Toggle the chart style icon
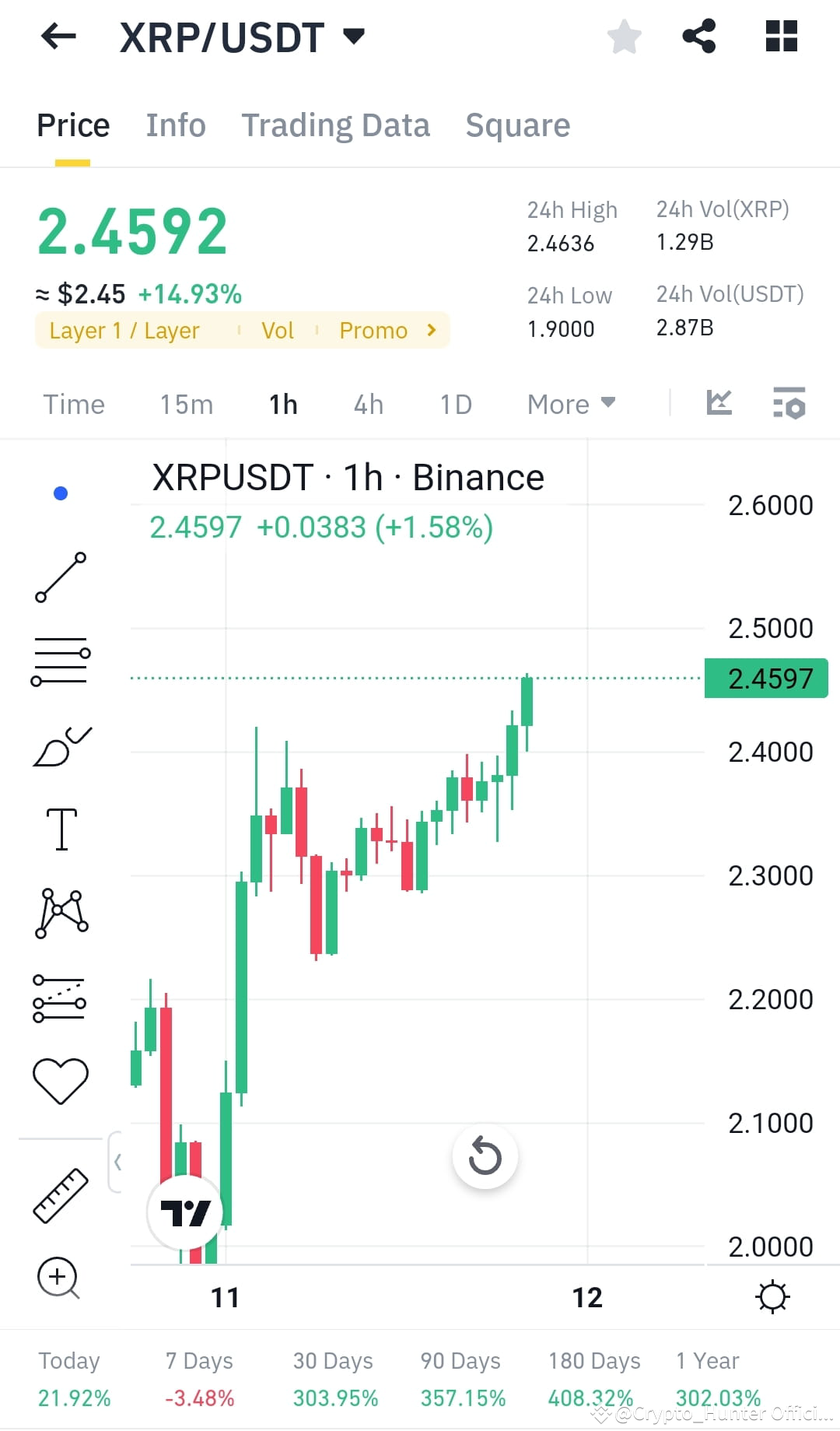The width and height of the screenshot is (840, 1431). pyautogui.click(x=719, y=403)
